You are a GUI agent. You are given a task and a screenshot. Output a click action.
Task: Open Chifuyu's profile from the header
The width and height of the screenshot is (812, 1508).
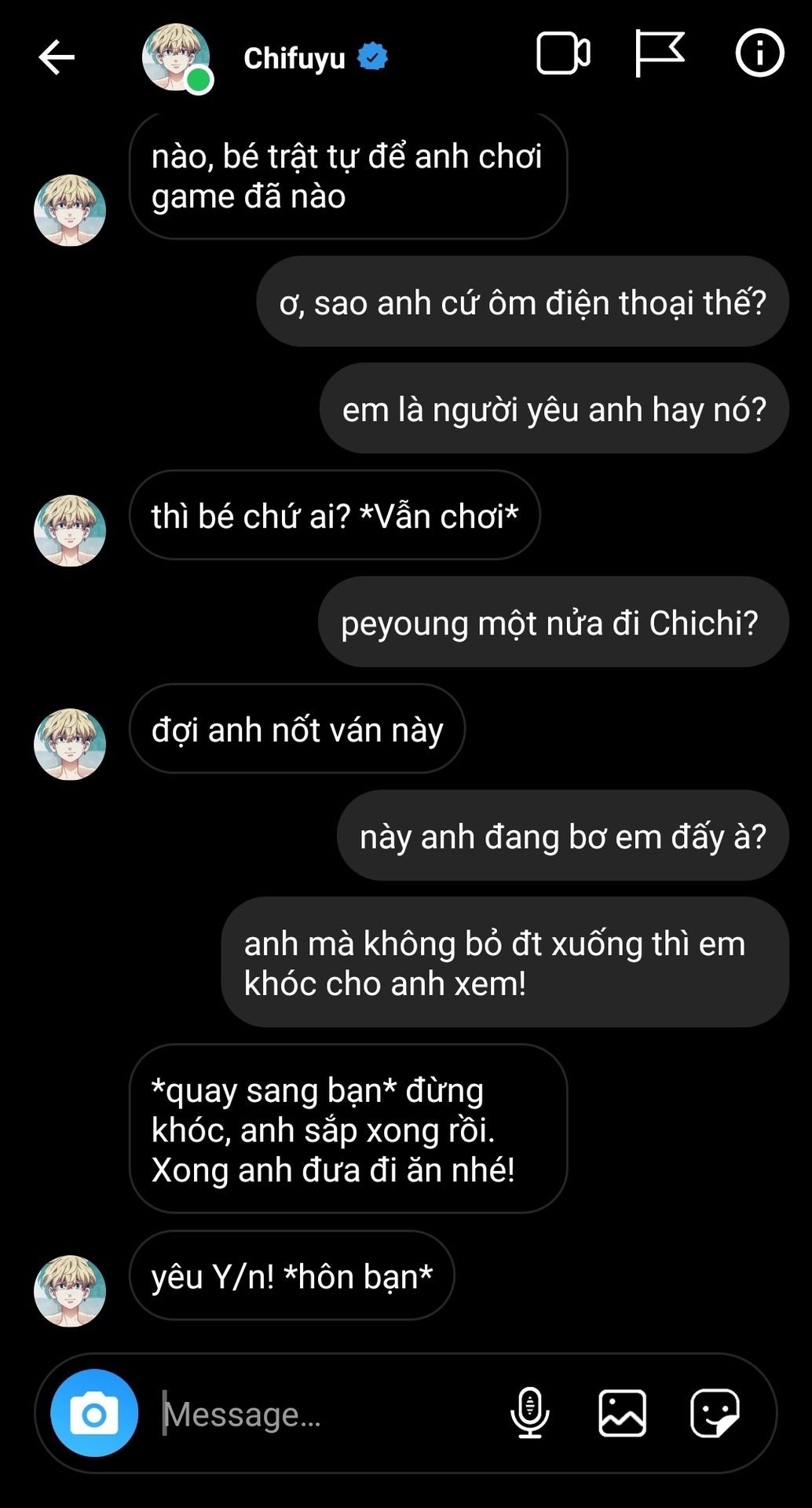(294, 58)
